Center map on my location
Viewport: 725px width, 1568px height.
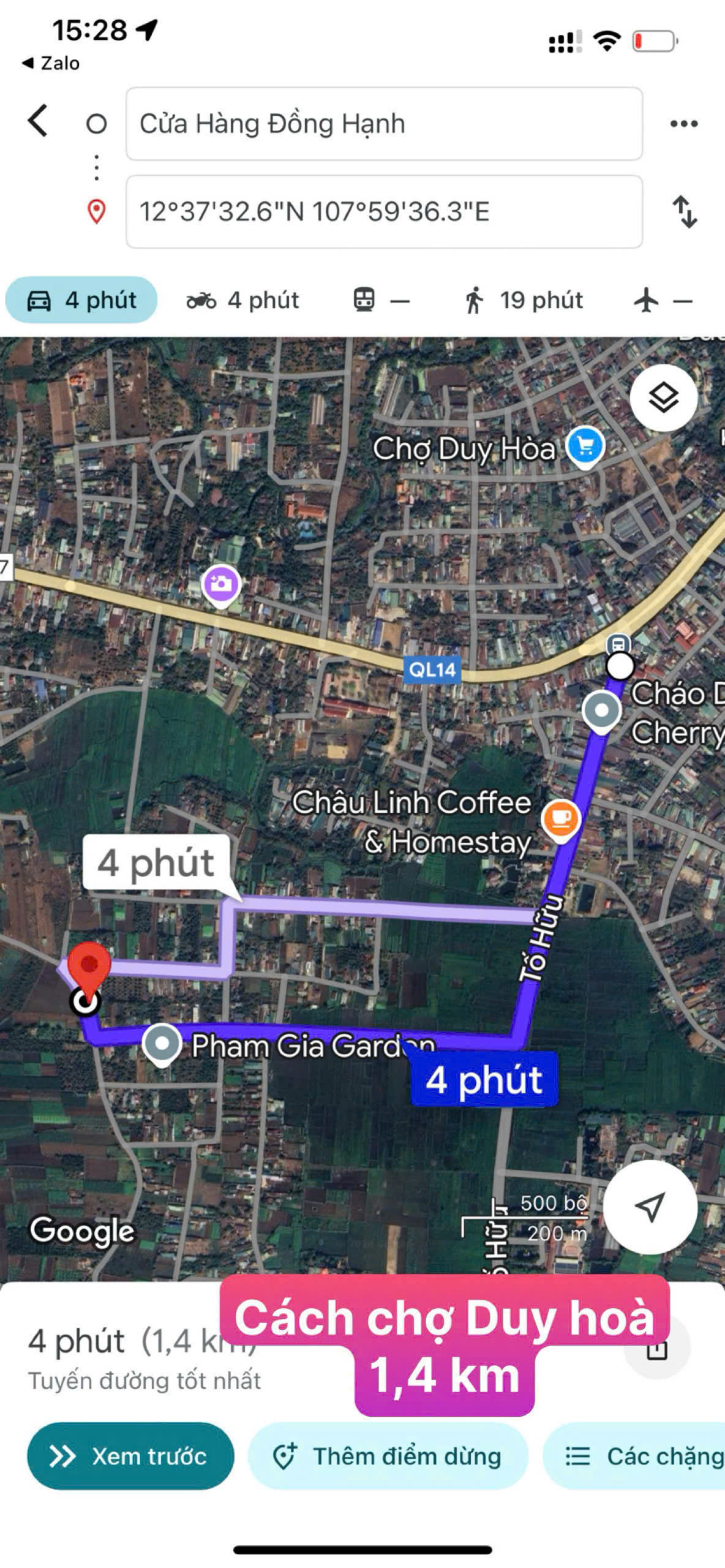point(650,1207)
